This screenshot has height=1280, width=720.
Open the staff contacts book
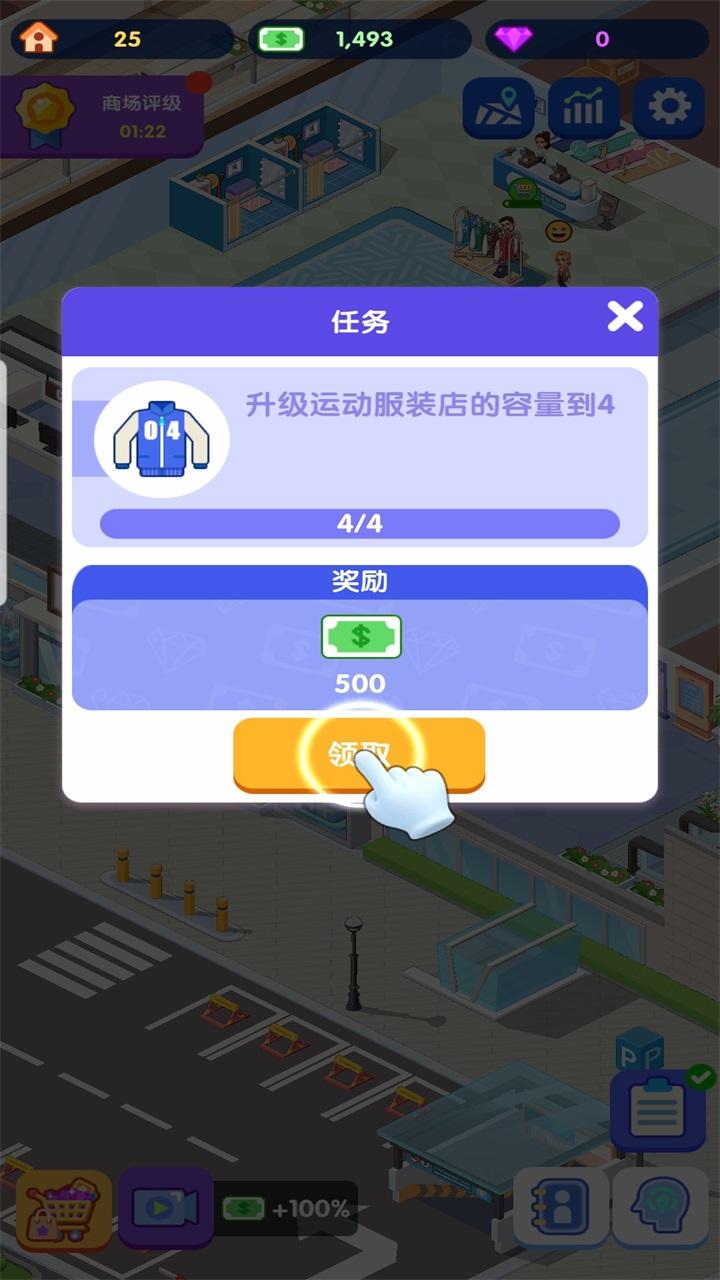click(561, 1210)
